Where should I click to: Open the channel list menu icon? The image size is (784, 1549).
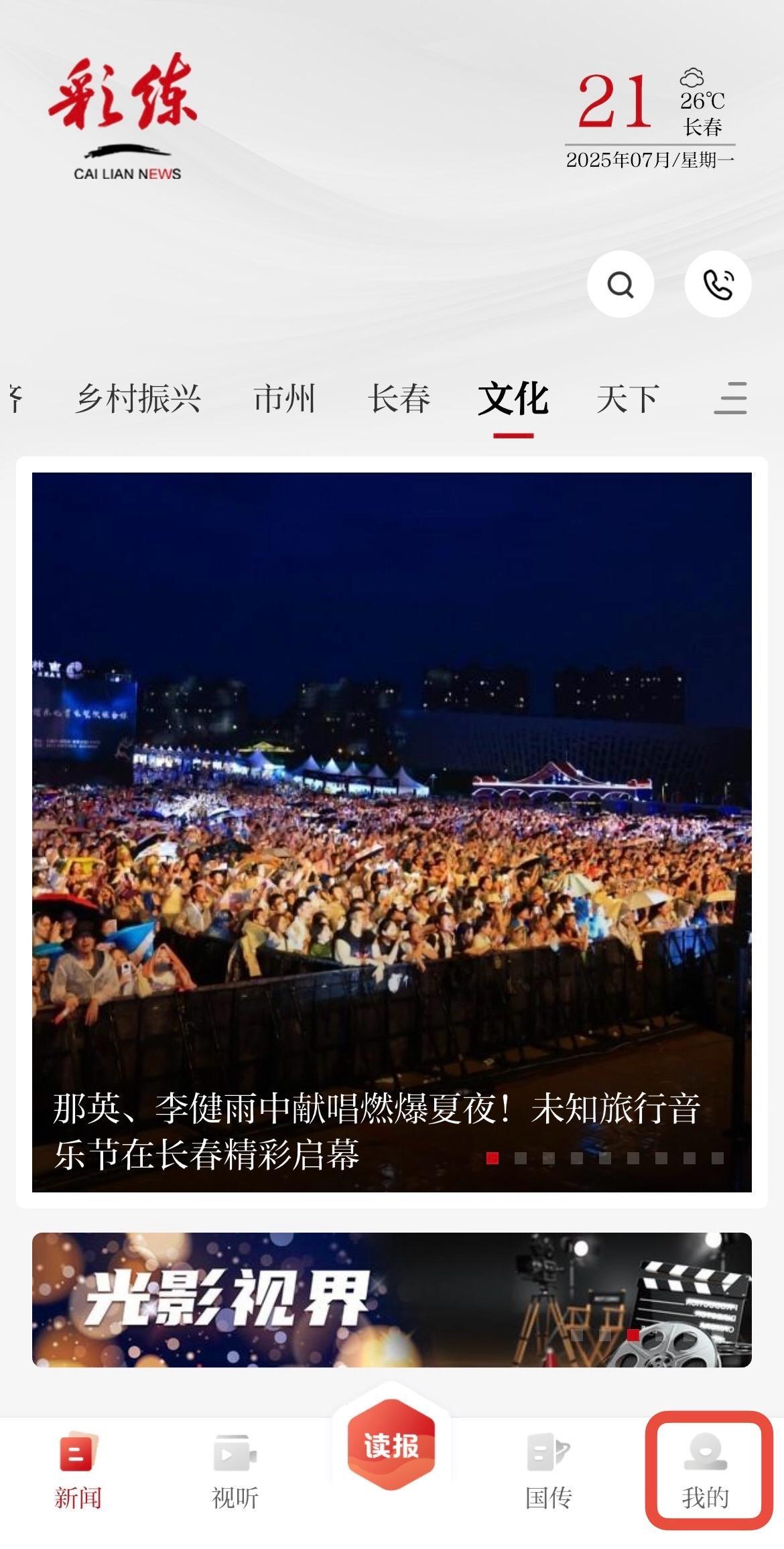(x=730, y=398)
